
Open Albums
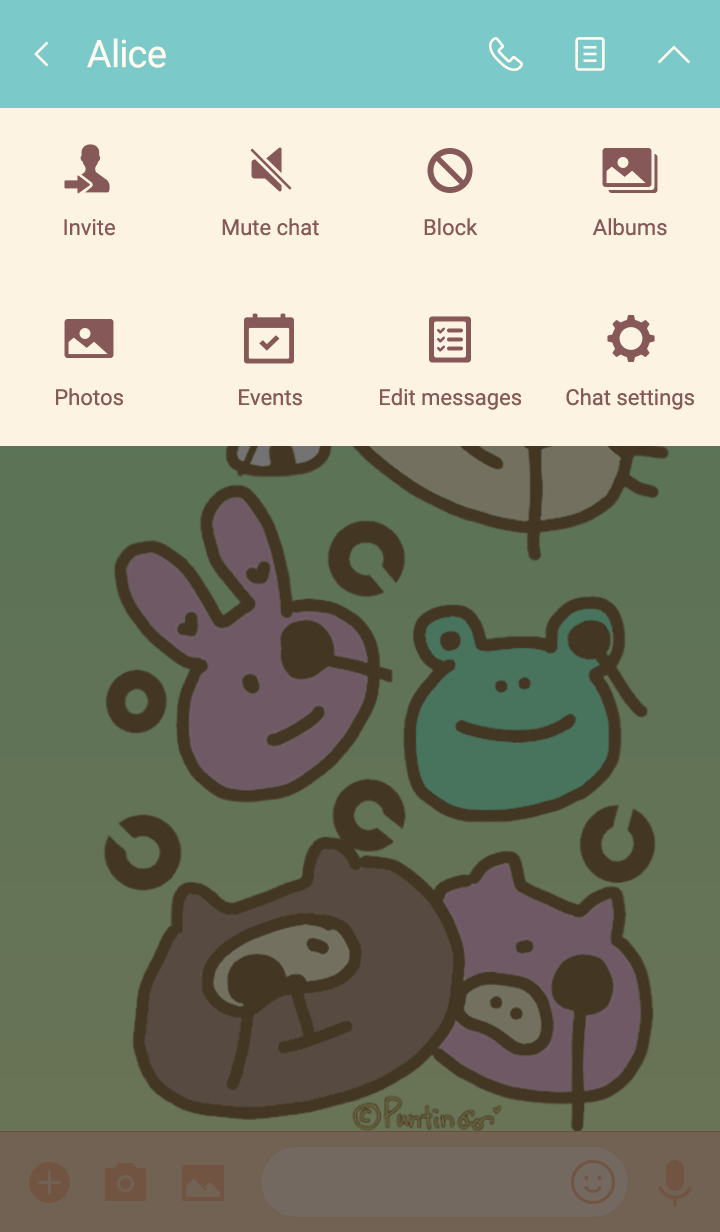[x=630, y=191]
